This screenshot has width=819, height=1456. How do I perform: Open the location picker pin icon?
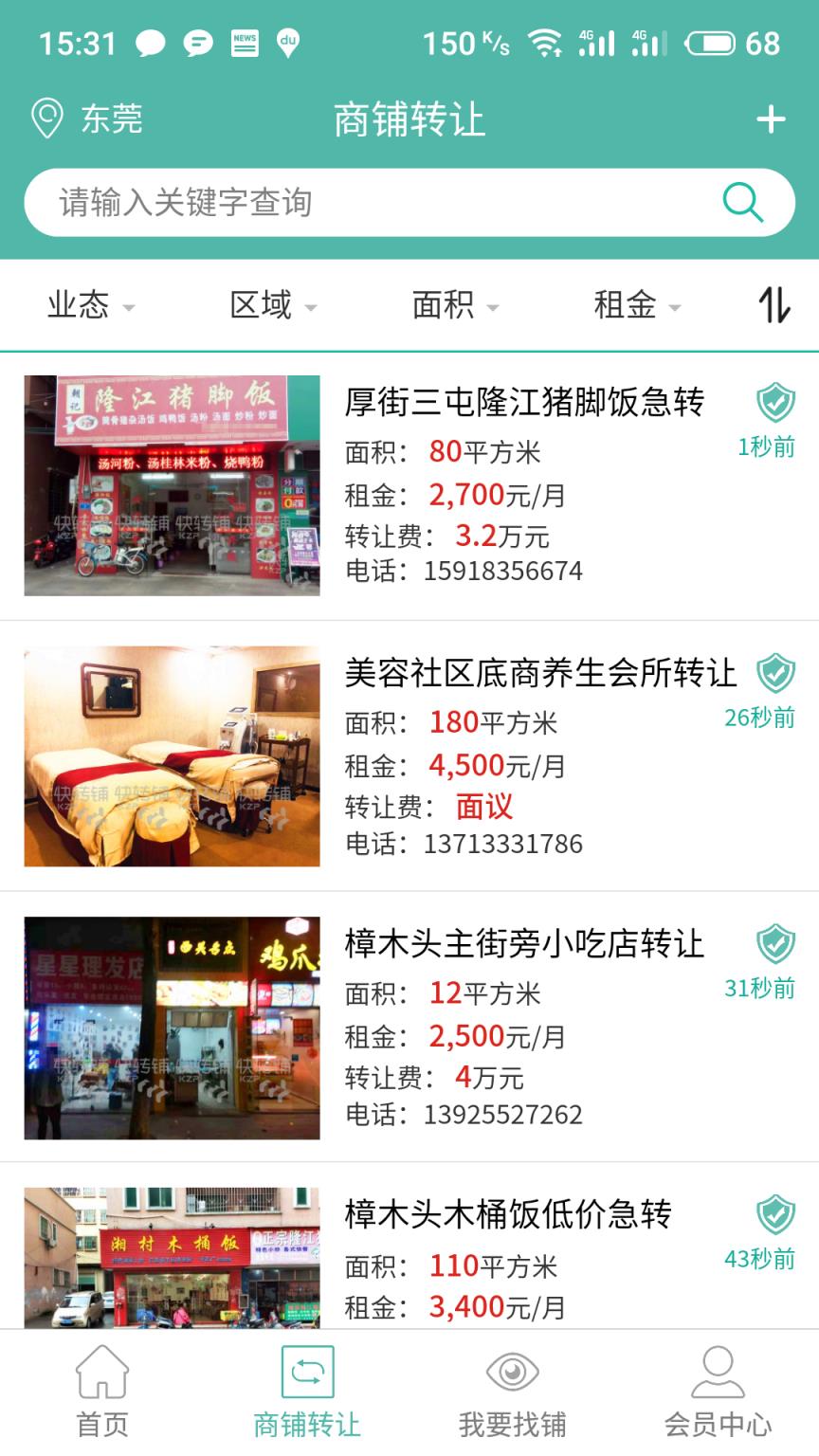[47, 118]
